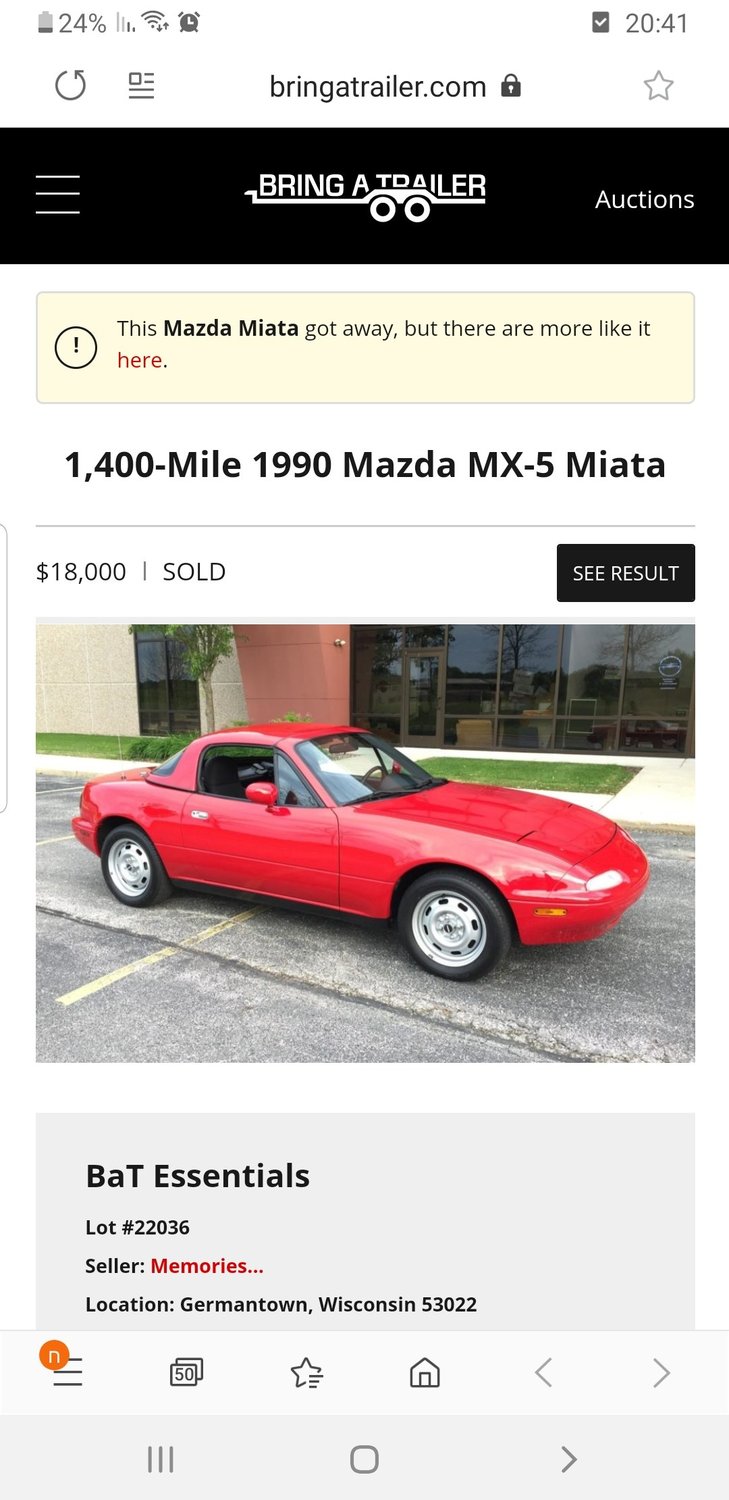
Task: Open reader mode icon
Action: click(141, 86)
